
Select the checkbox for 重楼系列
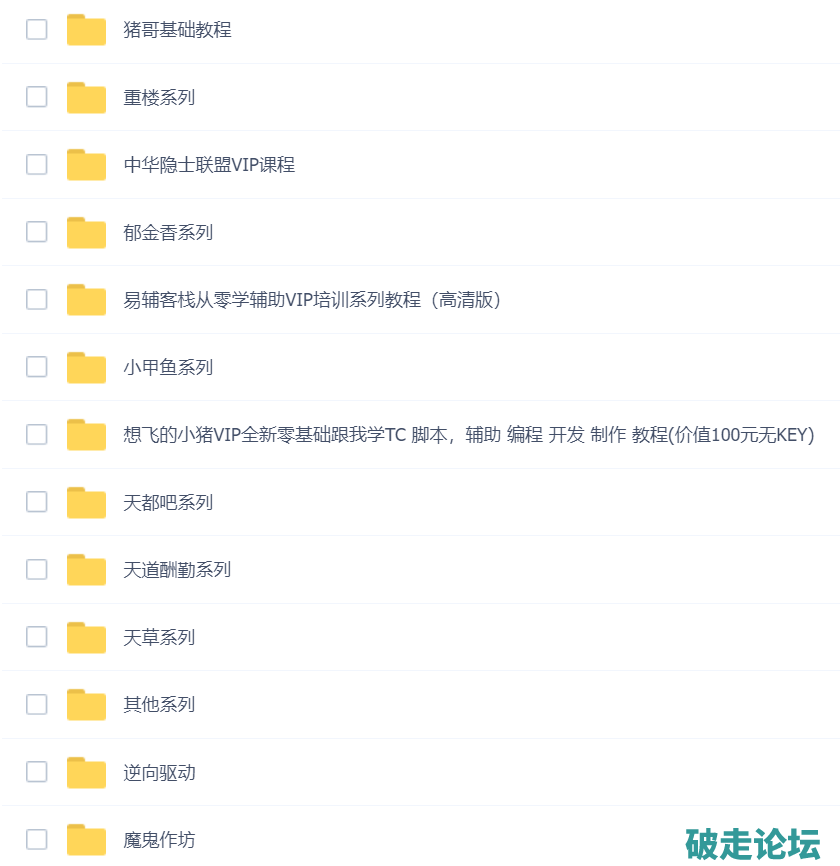[x=37, y=97]
